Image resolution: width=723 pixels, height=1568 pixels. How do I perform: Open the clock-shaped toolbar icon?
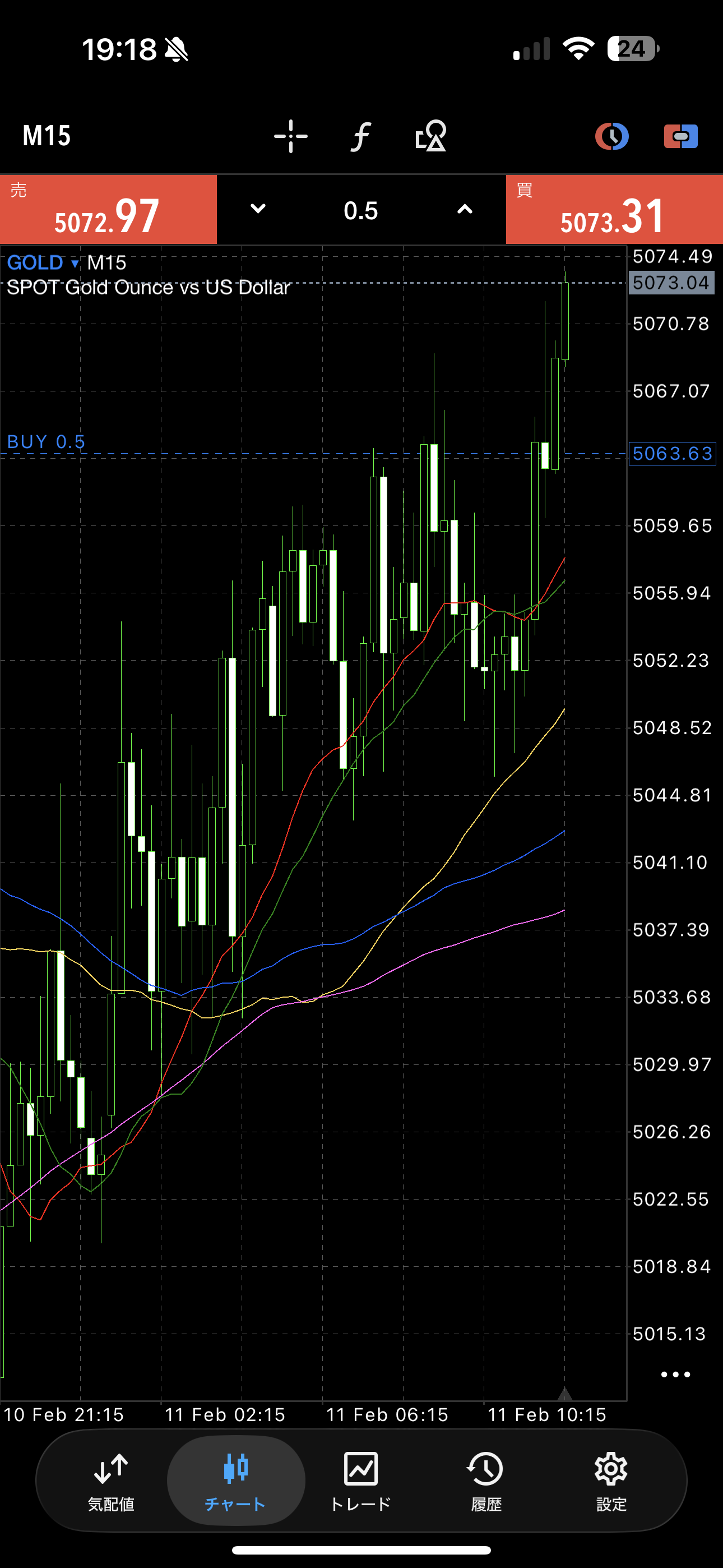click(611, 136)
